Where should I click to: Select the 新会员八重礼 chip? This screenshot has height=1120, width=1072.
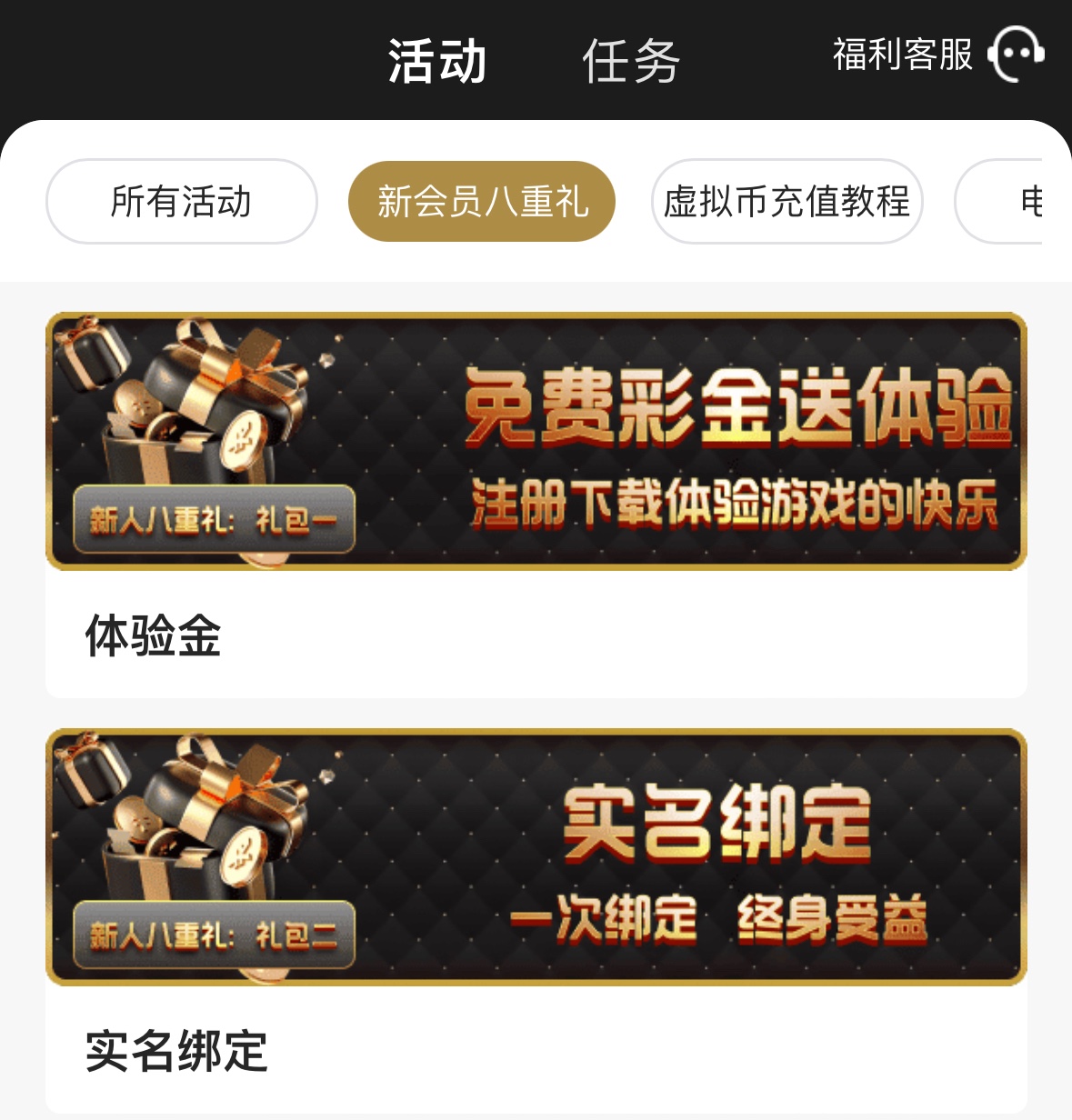click(482, 202)
